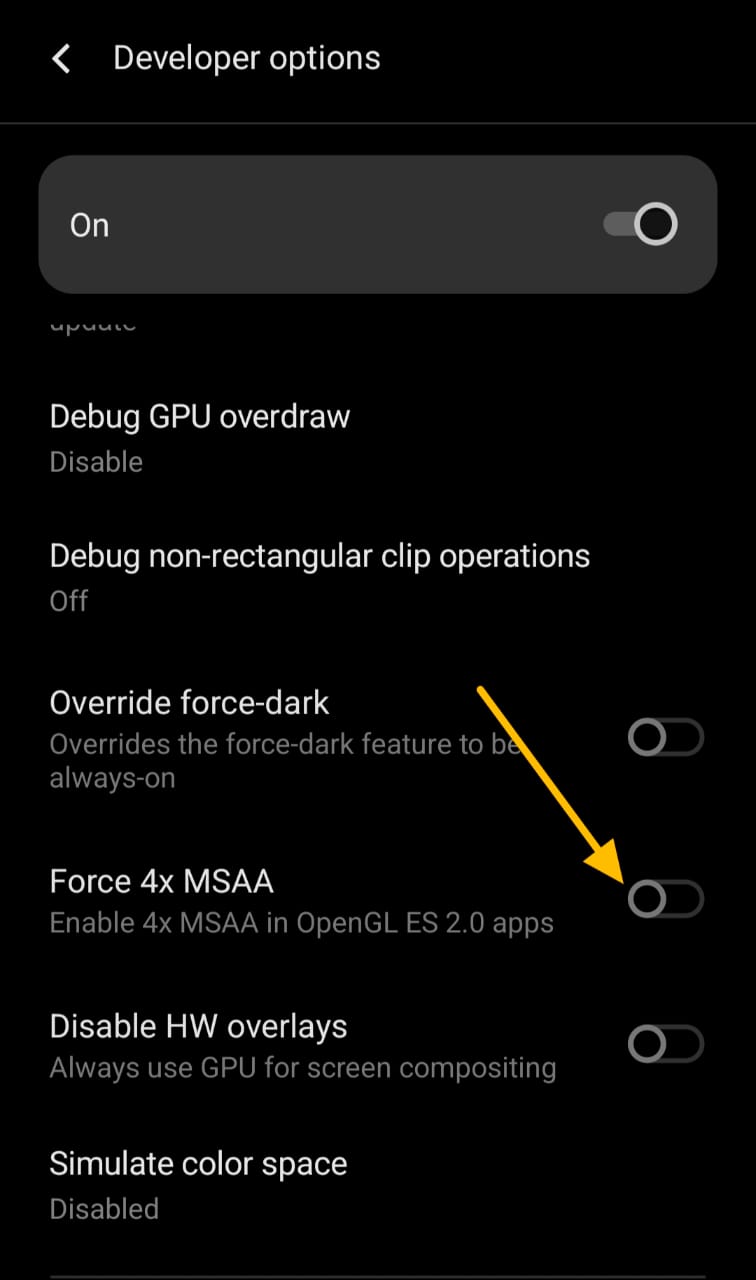Go back from Developer options
The image size is (756, 1280).
61,58
